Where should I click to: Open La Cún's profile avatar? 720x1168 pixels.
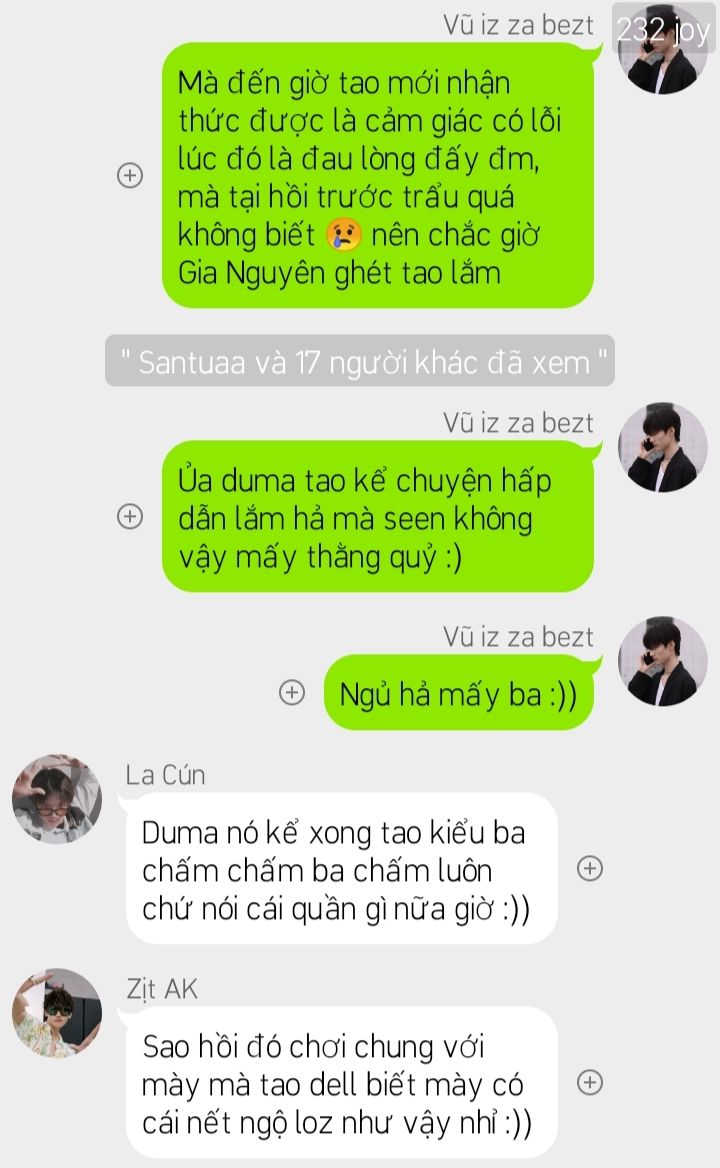click(57, 799)
